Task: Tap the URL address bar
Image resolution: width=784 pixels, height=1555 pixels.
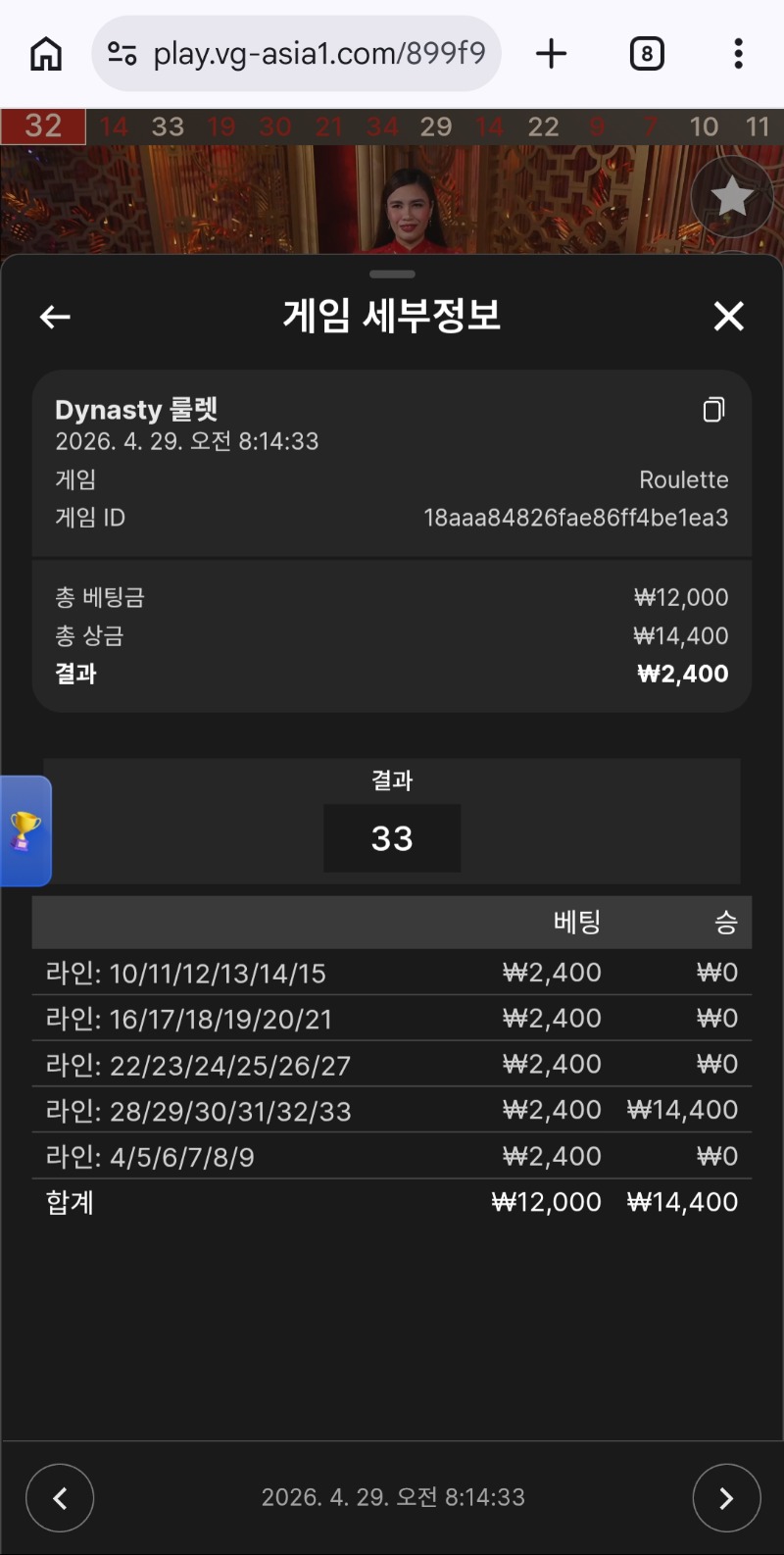Action: click(318, 54)
